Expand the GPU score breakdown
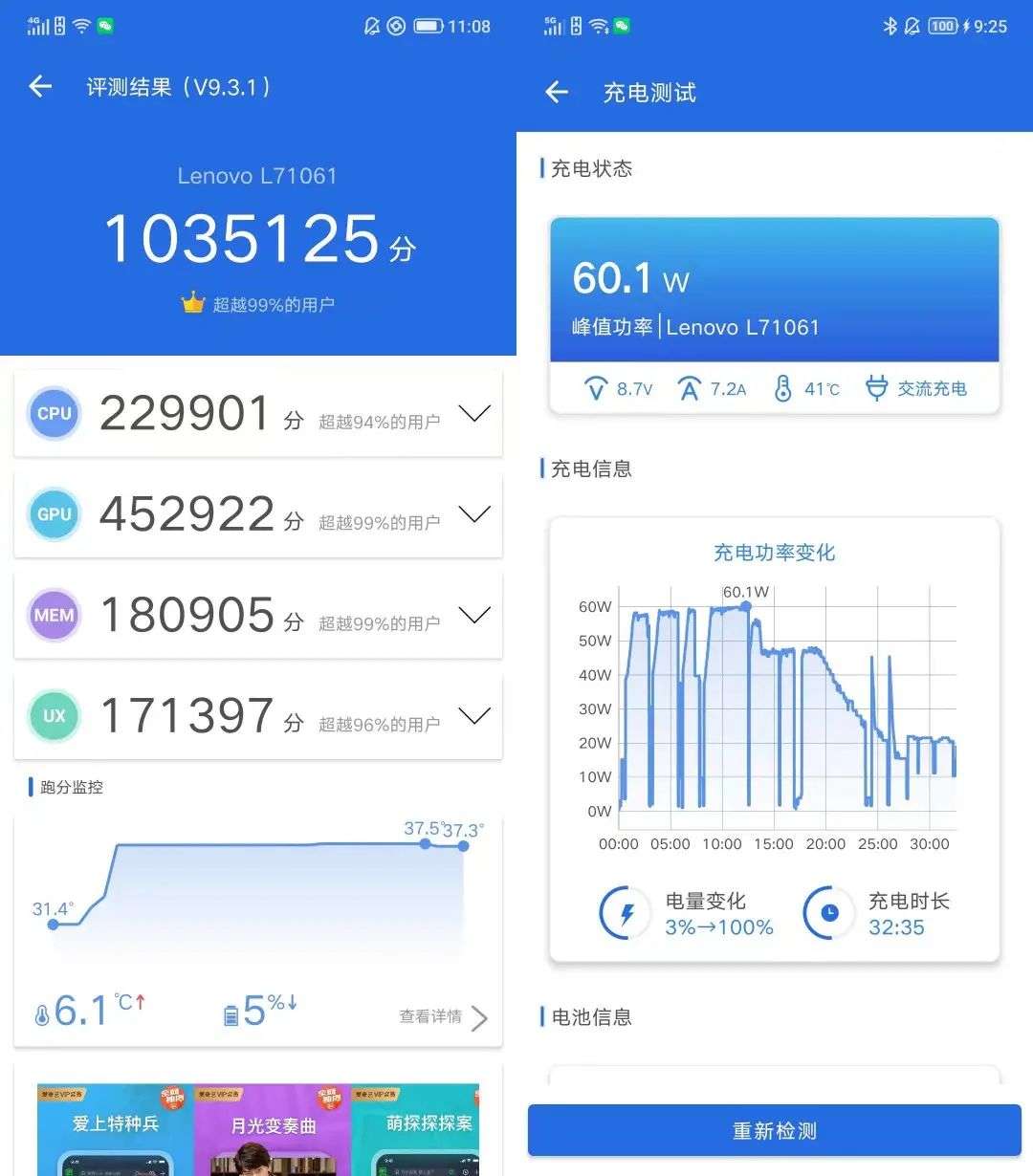The image size is (1033, 1176). point(474,514)
